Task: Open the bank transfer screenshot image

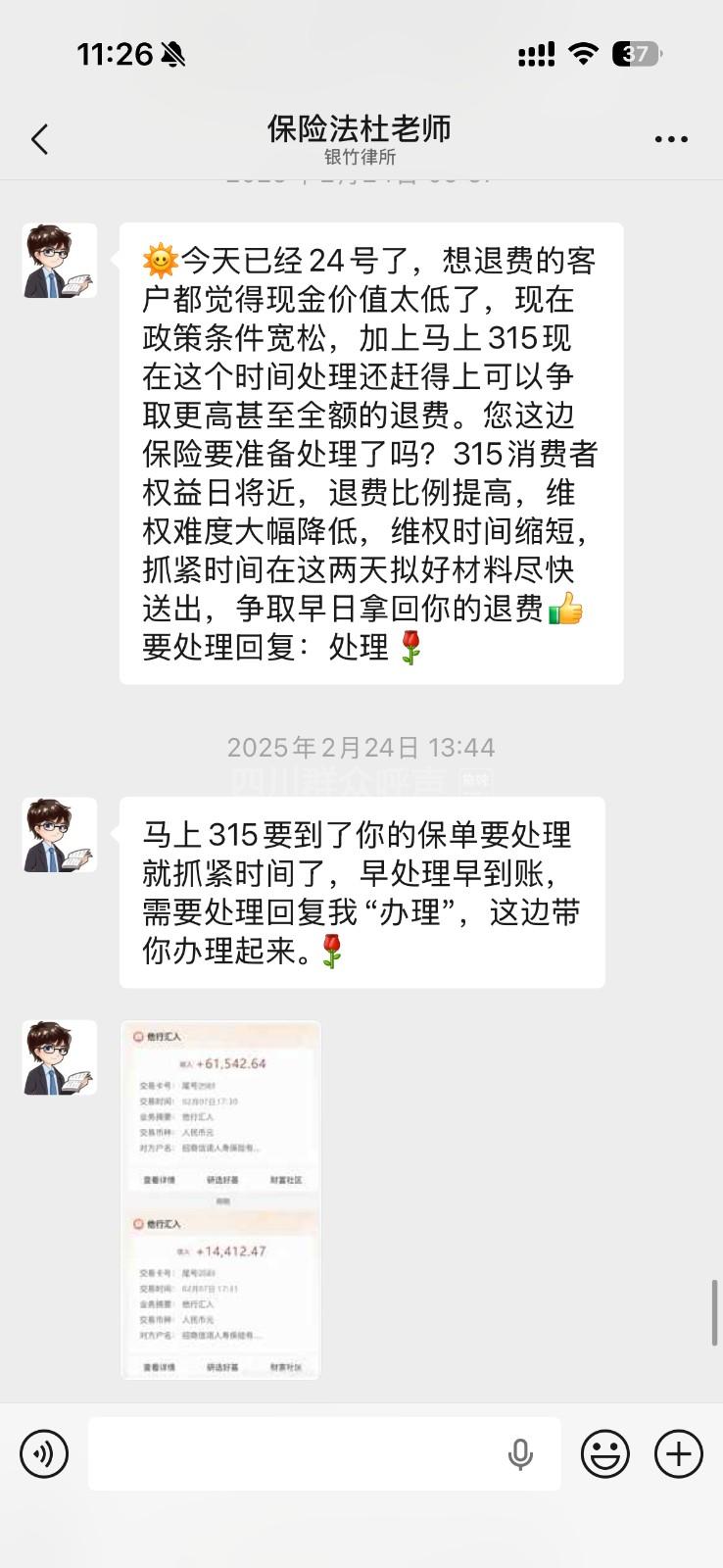Action: (220, 1200)
